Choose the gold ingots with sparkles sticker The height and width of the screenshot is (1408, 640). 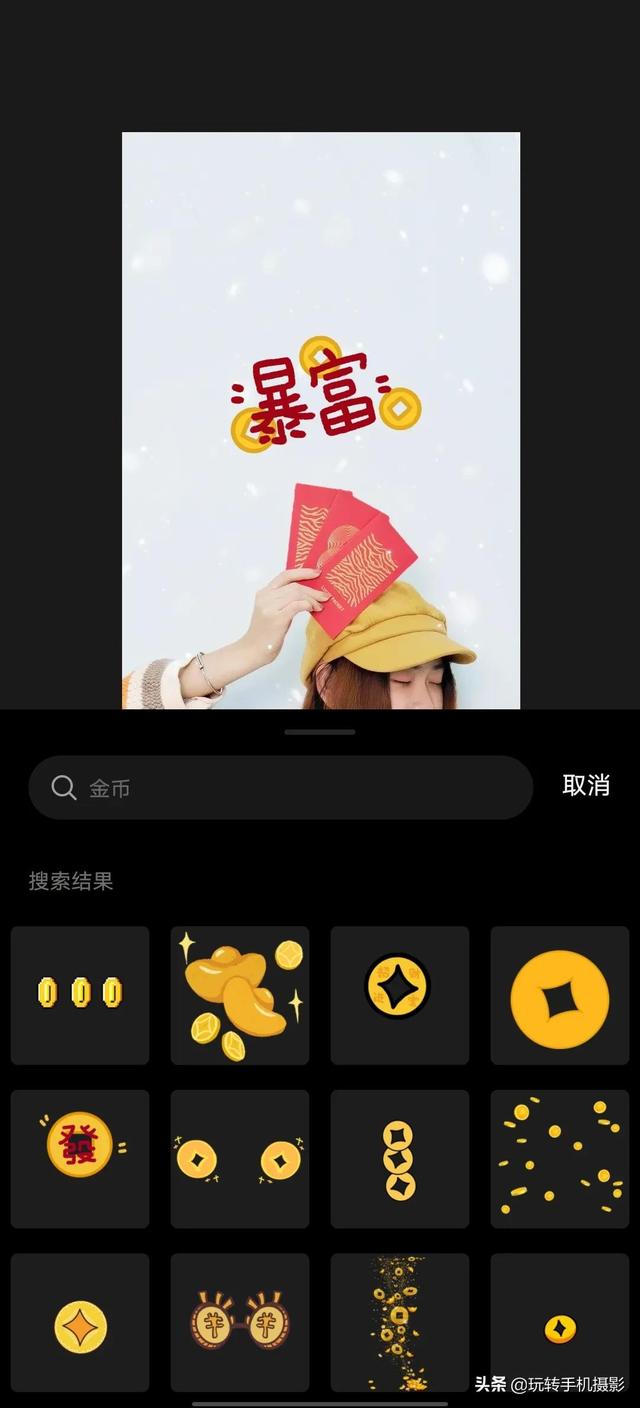click(x=240, y=995)
